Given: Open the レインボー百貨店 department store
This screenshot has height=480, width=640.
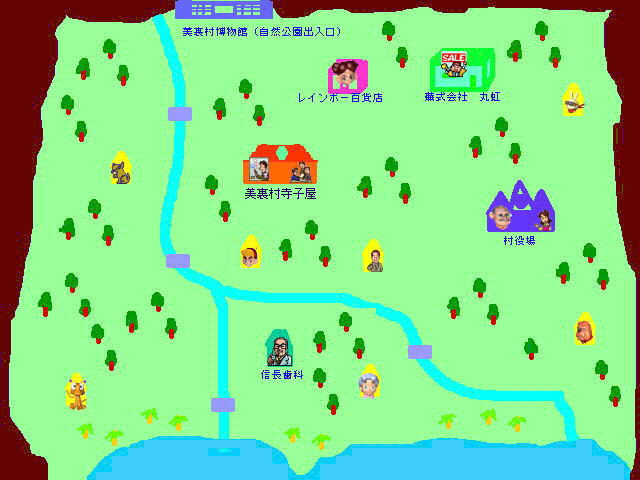Looking at the screenshot, I should tap(349, 76).
